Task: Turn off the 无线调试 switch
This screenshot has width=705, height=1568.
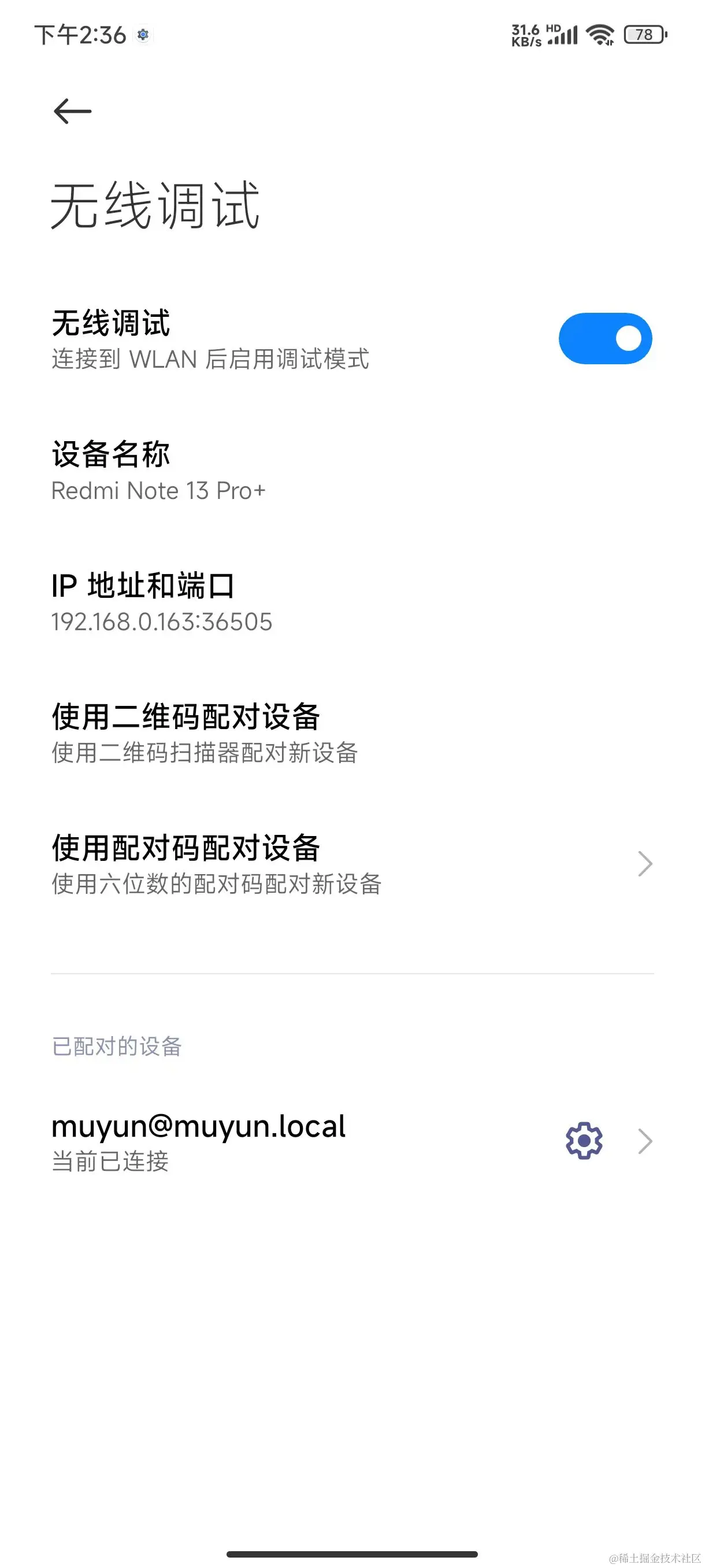Action: tap(604, 338)
